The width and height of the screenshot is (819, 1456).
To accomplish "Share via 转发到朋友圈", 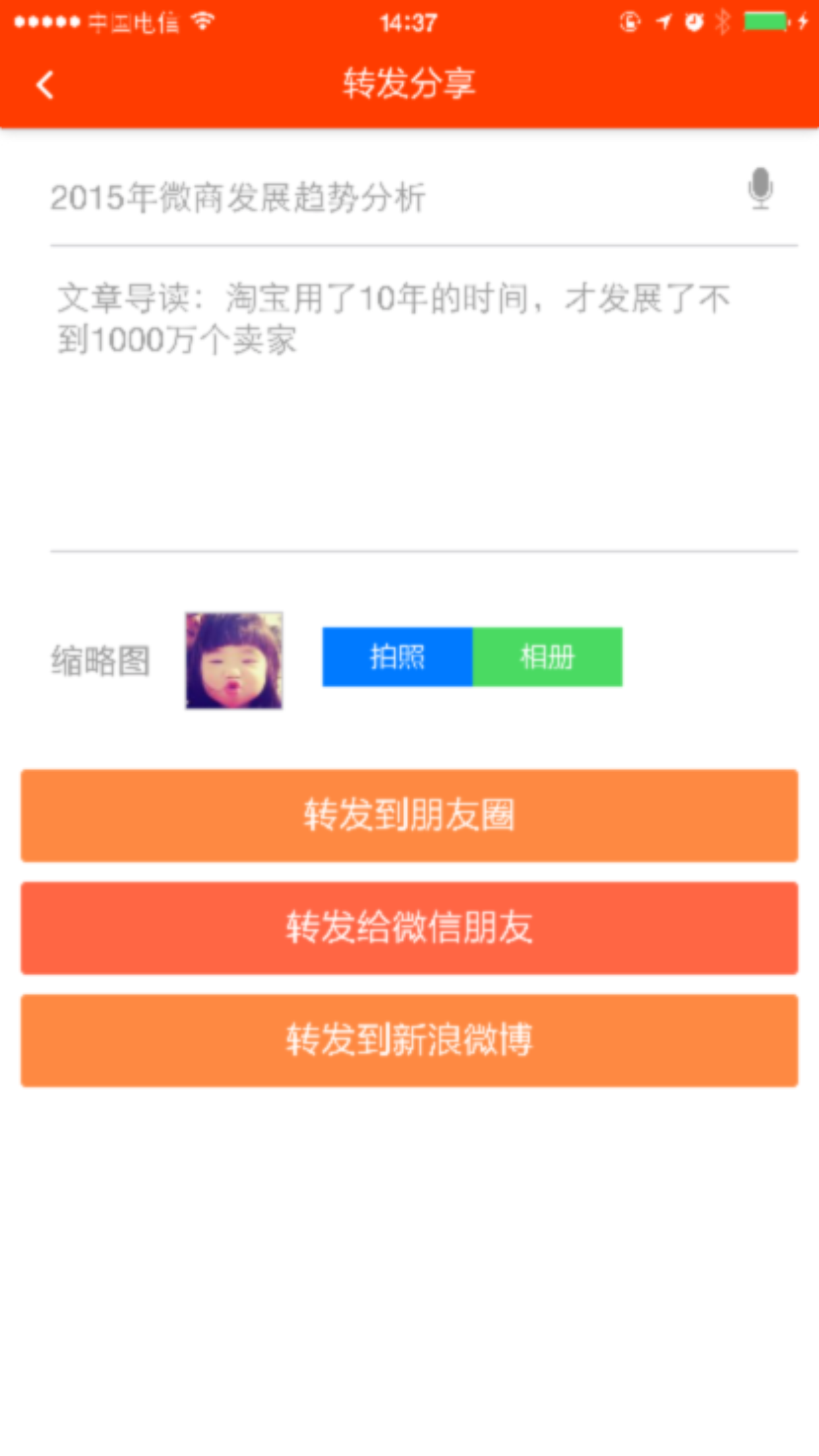I will [409, 815].
